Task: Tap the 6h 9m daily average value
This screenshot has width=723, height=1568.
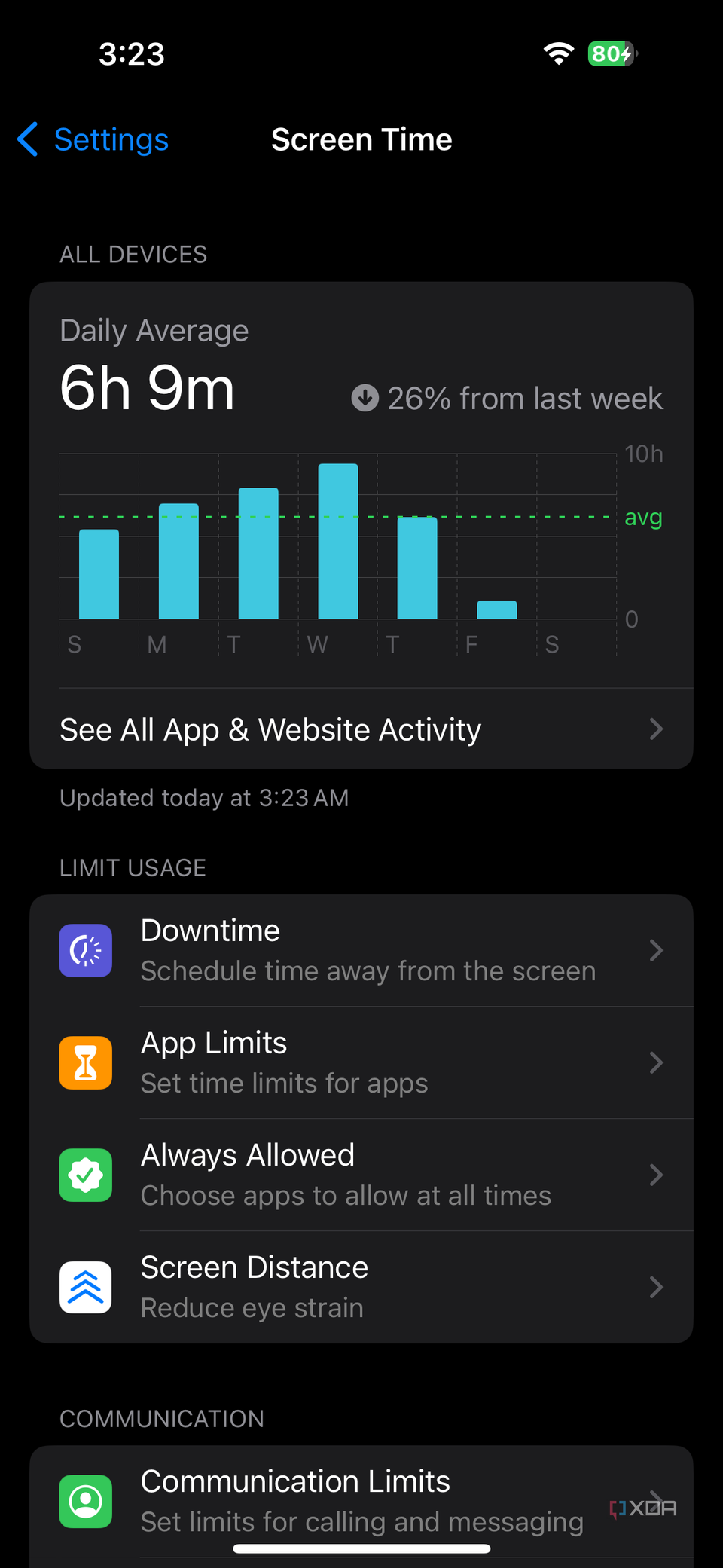Action: tap(148, 388)
